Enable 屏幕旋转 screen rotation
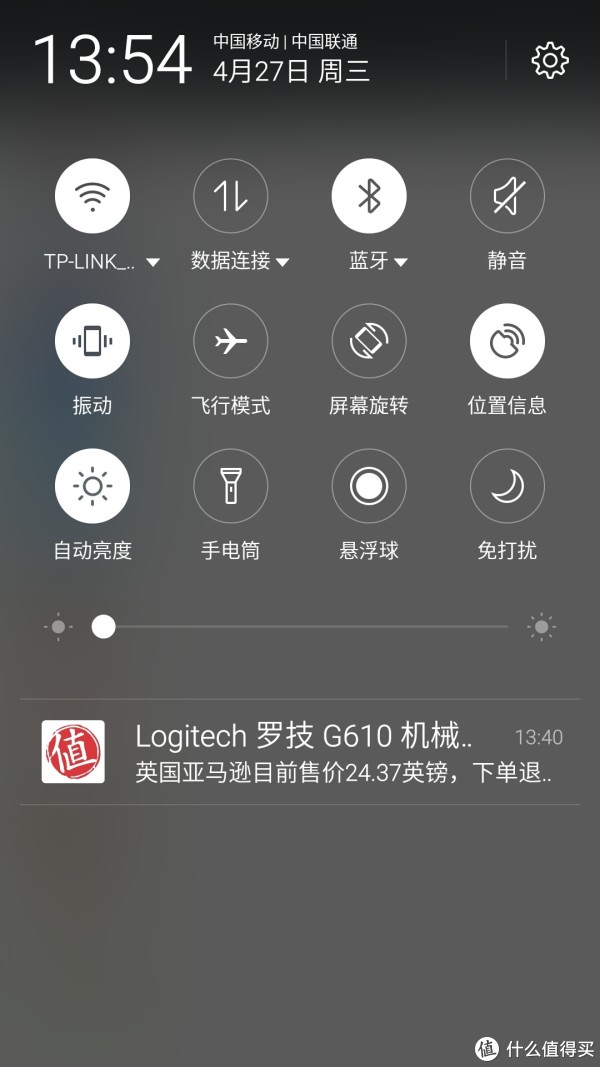Viewport: 600px width, 1067px height. click(x=369, y=341)
